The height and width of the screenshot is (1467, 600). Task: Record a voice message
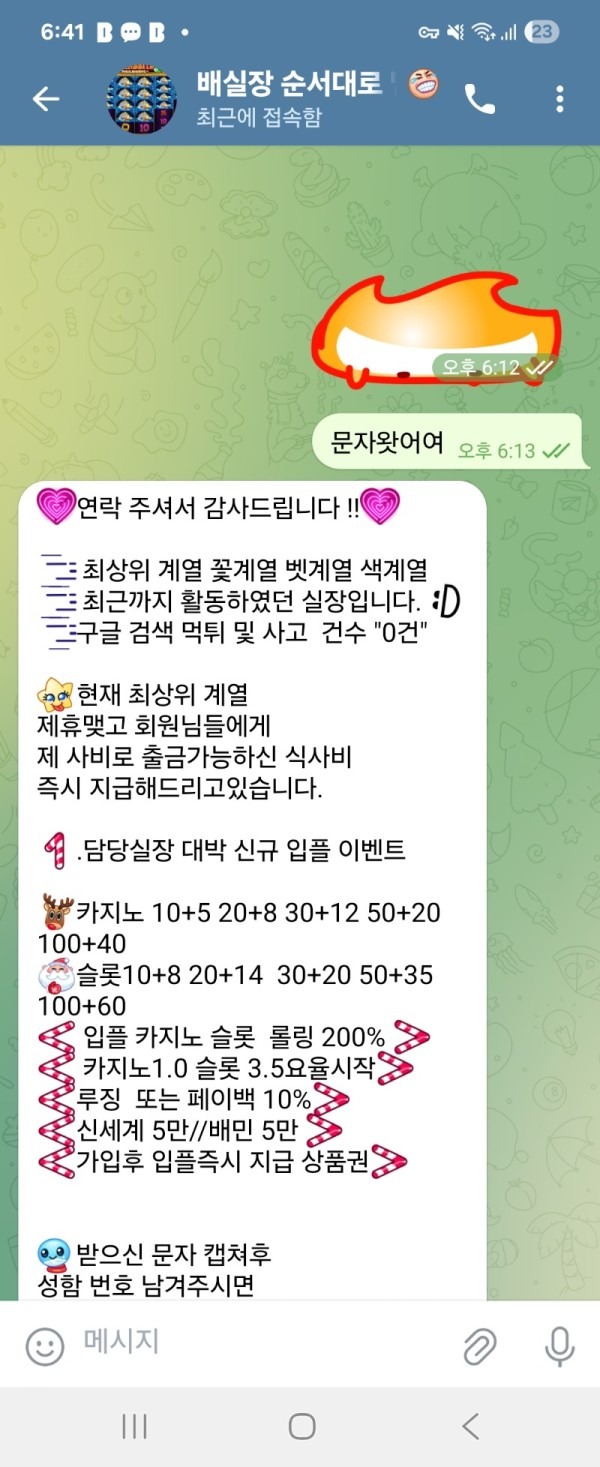[x=559, y=1346]
